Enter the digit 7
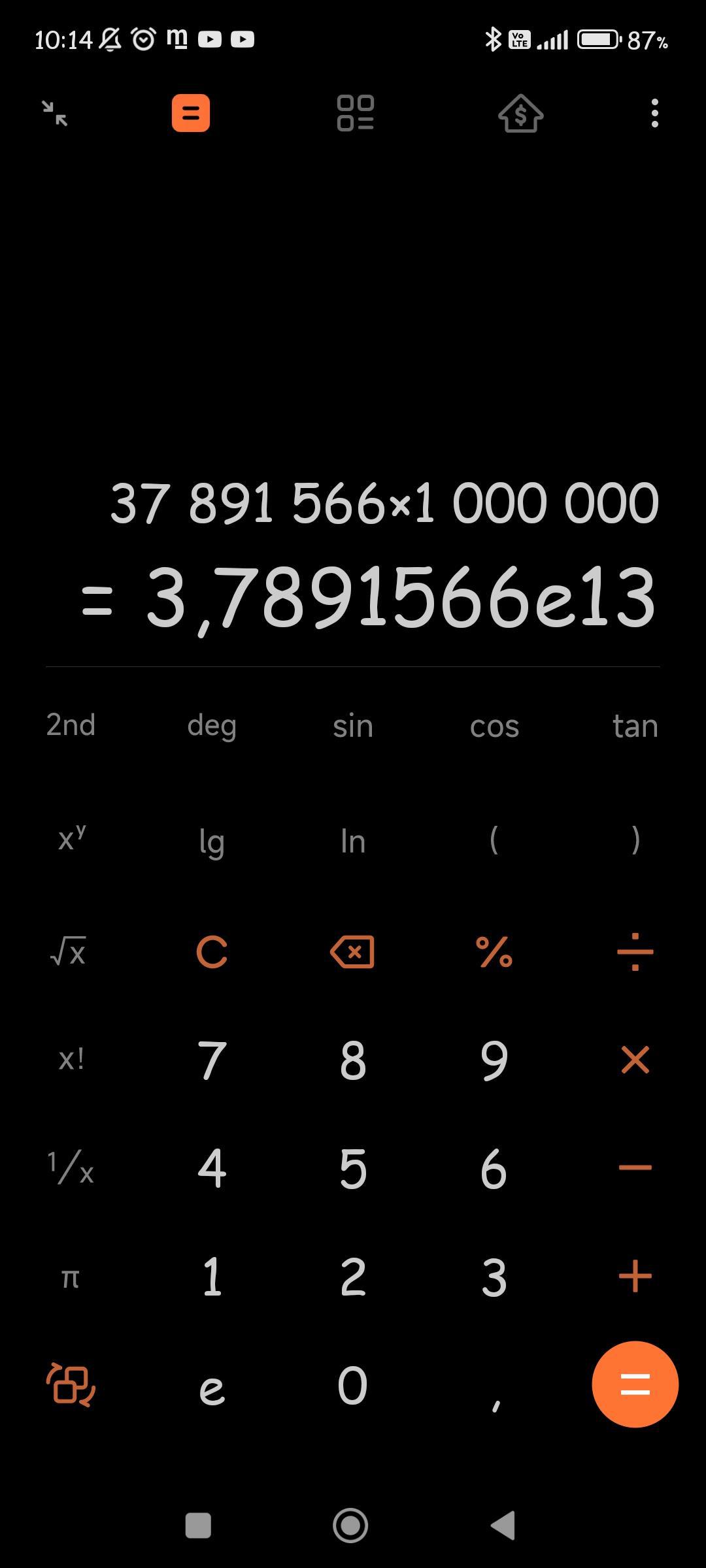706x1568 pixels. tap(212, 1060)
